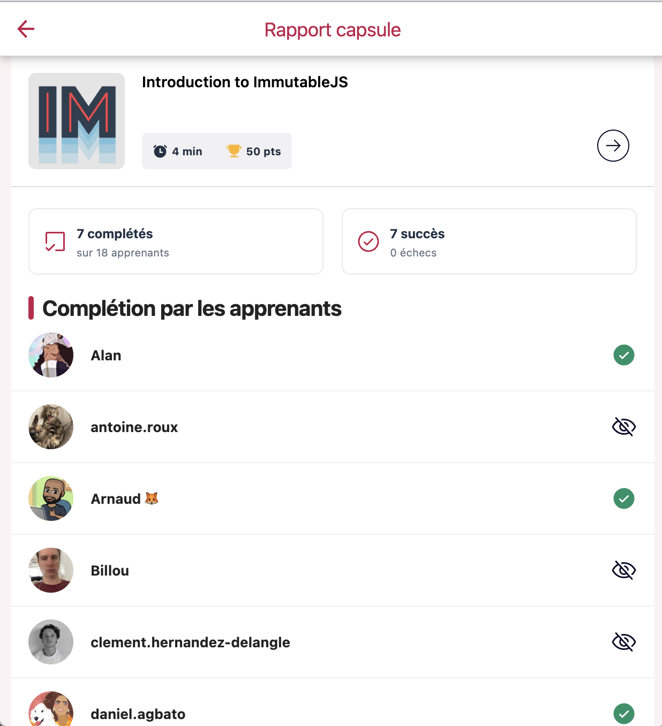Open the clement.hernandez-delangle learner row
This screenshot has height=726, width=662.
pyautogui.click(x=330, y=642)
